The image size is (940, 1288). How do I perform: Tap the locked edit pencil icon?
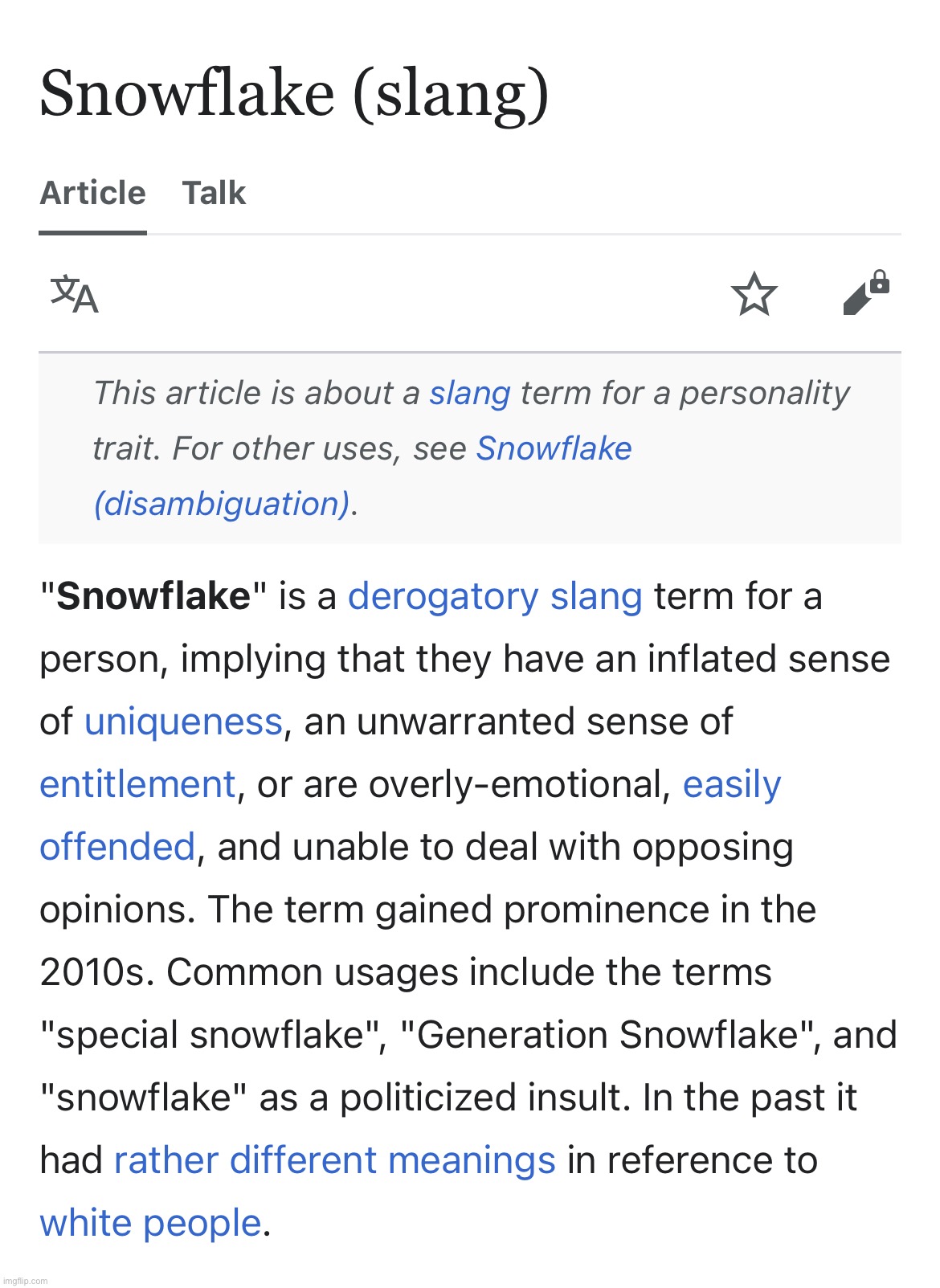tap(865, 293)
